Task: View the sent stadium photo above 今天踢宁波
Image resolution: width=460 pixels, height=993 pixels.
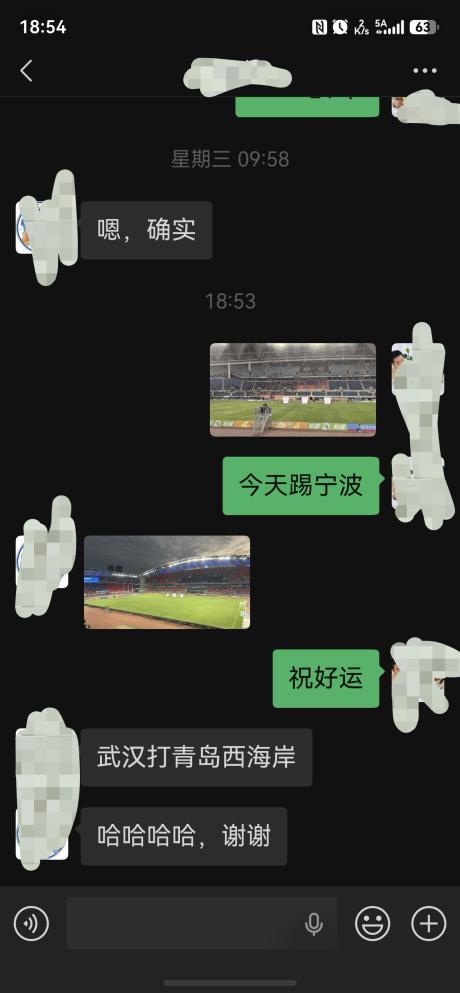Action: pos(293,390)
